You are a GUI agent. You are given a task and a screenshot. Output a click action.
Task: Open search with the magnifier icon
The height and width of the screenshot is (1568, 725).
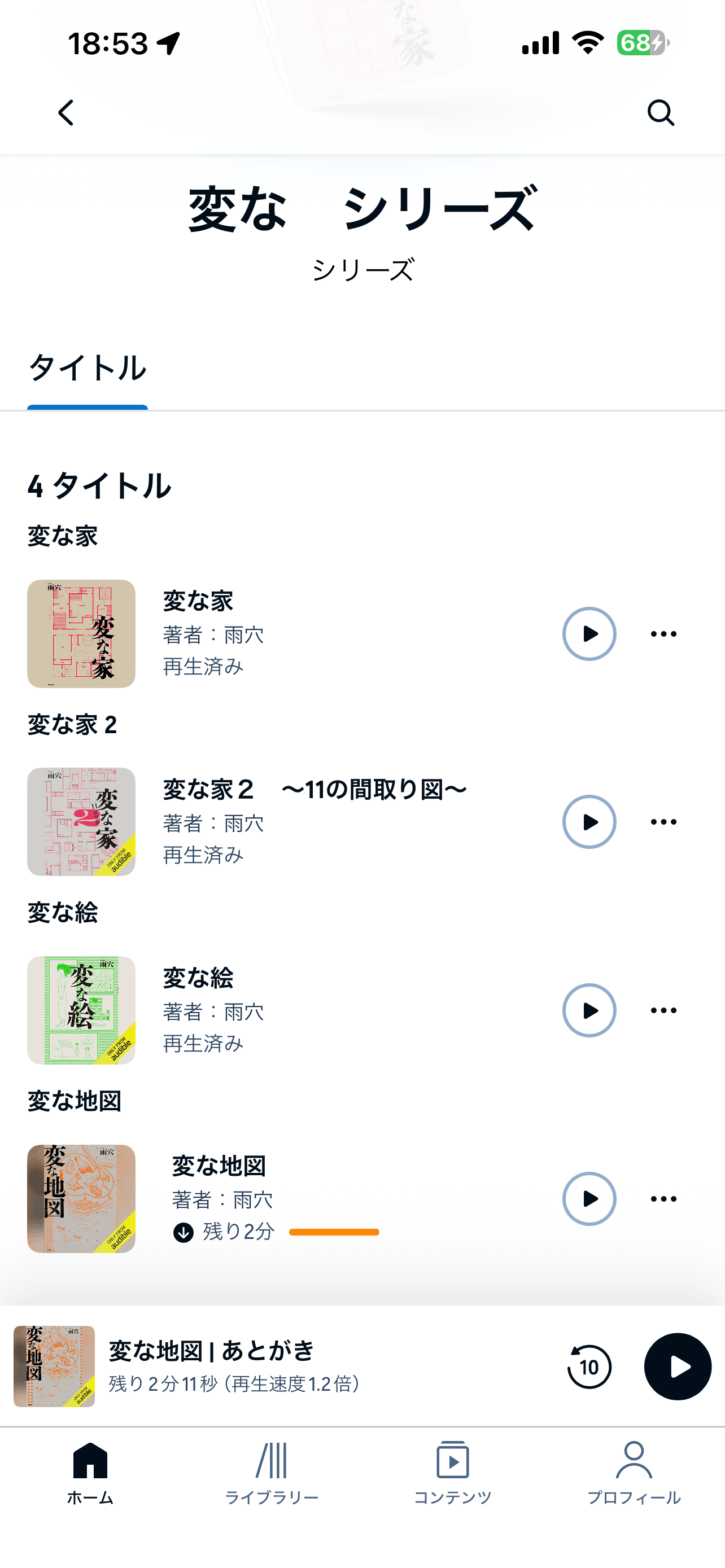(x=661, y=113)
